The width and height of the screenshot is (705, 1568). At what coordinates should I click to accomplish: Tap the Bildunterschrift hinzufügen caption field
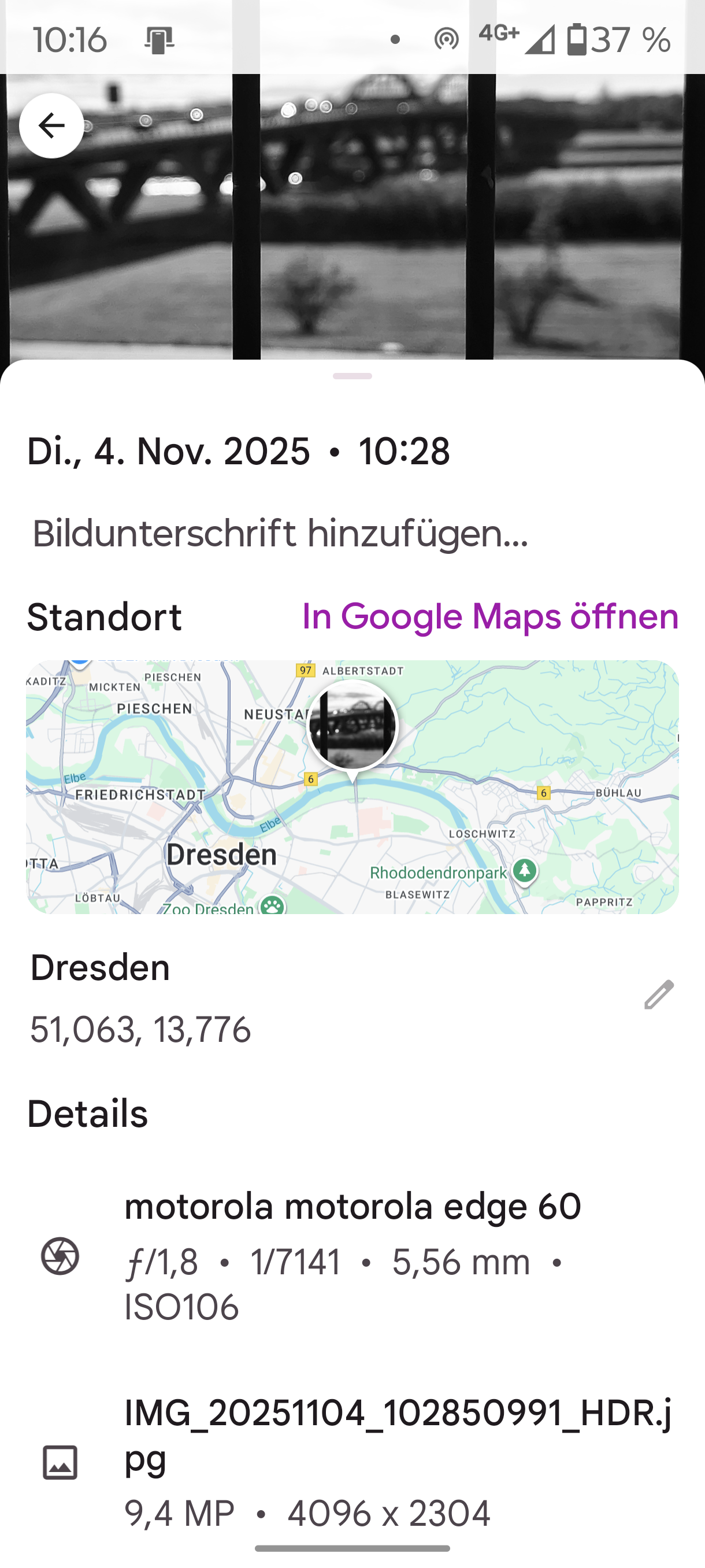pyautogui.click(x=280, y=534)
